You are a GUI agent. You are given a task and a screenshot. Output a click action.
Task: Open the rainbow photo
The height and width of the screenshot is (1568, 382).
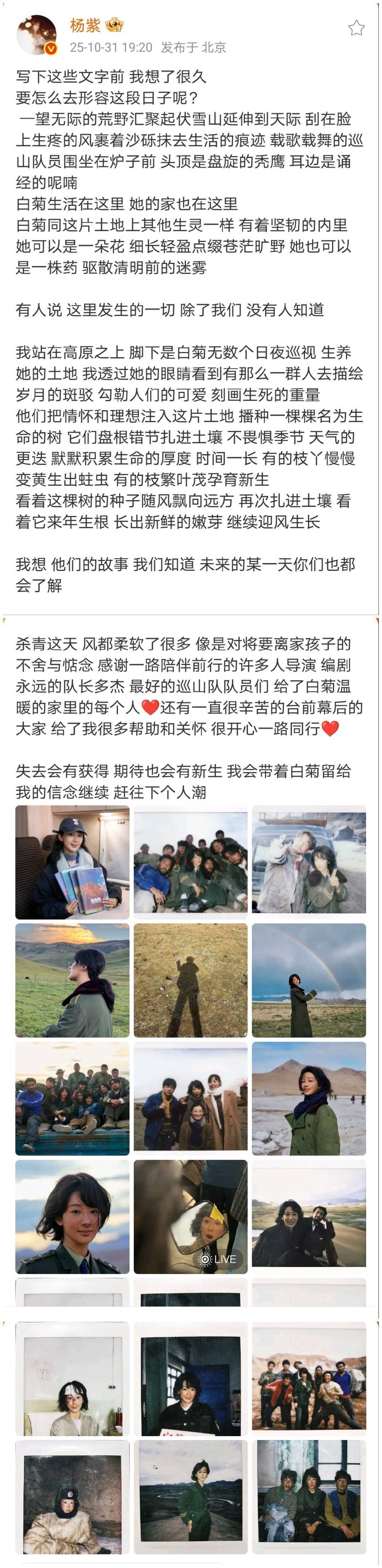click(x=309, y=980)
